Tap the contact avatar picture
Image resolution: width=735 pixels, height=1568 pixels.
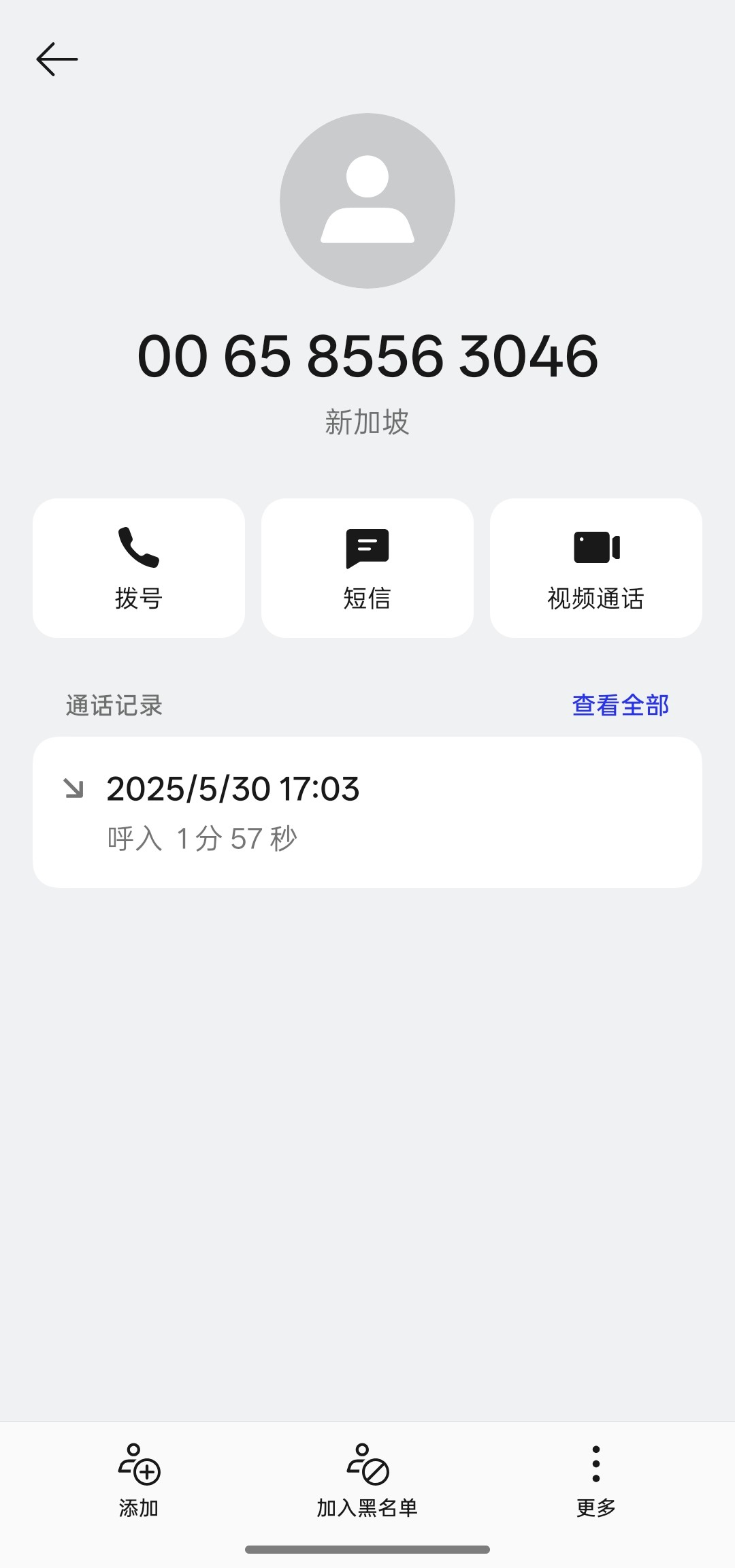point(367,201)
